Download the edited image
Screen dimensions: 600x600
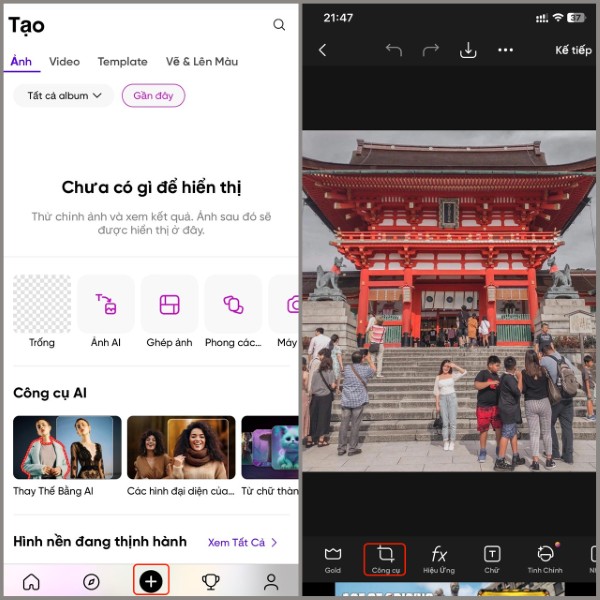pos(468,50)
